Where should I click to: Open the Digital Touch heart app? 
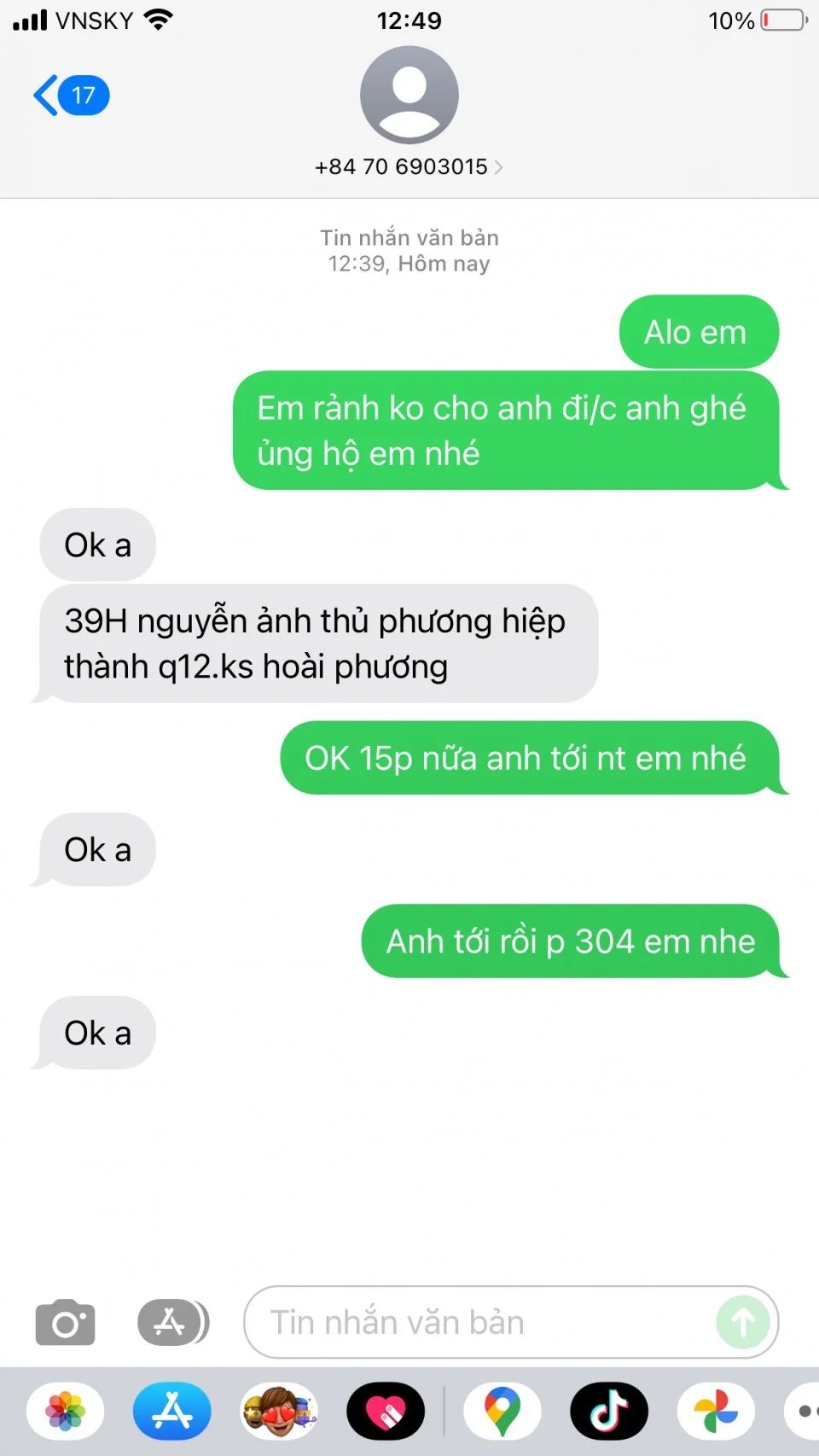(386, 1411)
